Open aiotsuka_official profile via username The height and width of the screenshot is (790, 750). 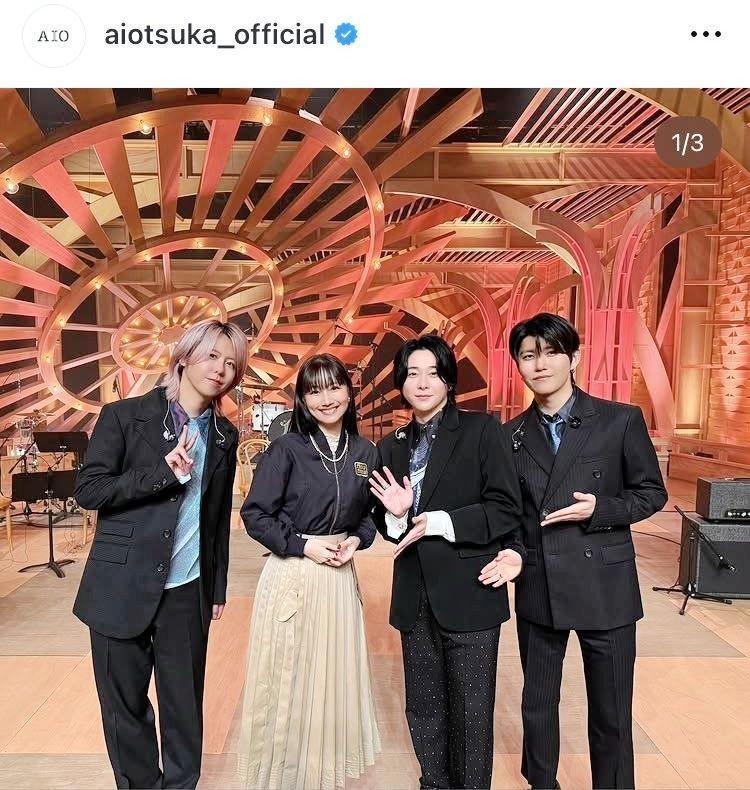click(x=215, y=35)
